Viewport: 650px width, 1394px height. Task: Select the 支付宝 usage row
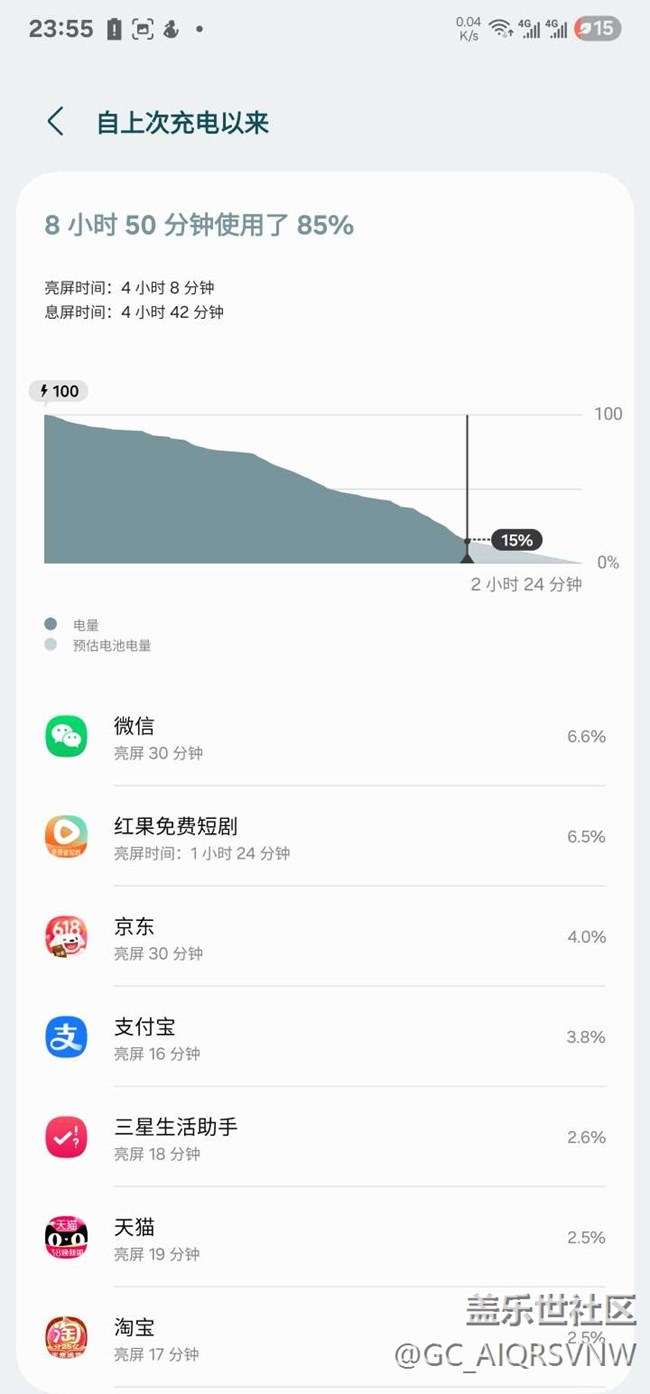[x=325, y=1037]
